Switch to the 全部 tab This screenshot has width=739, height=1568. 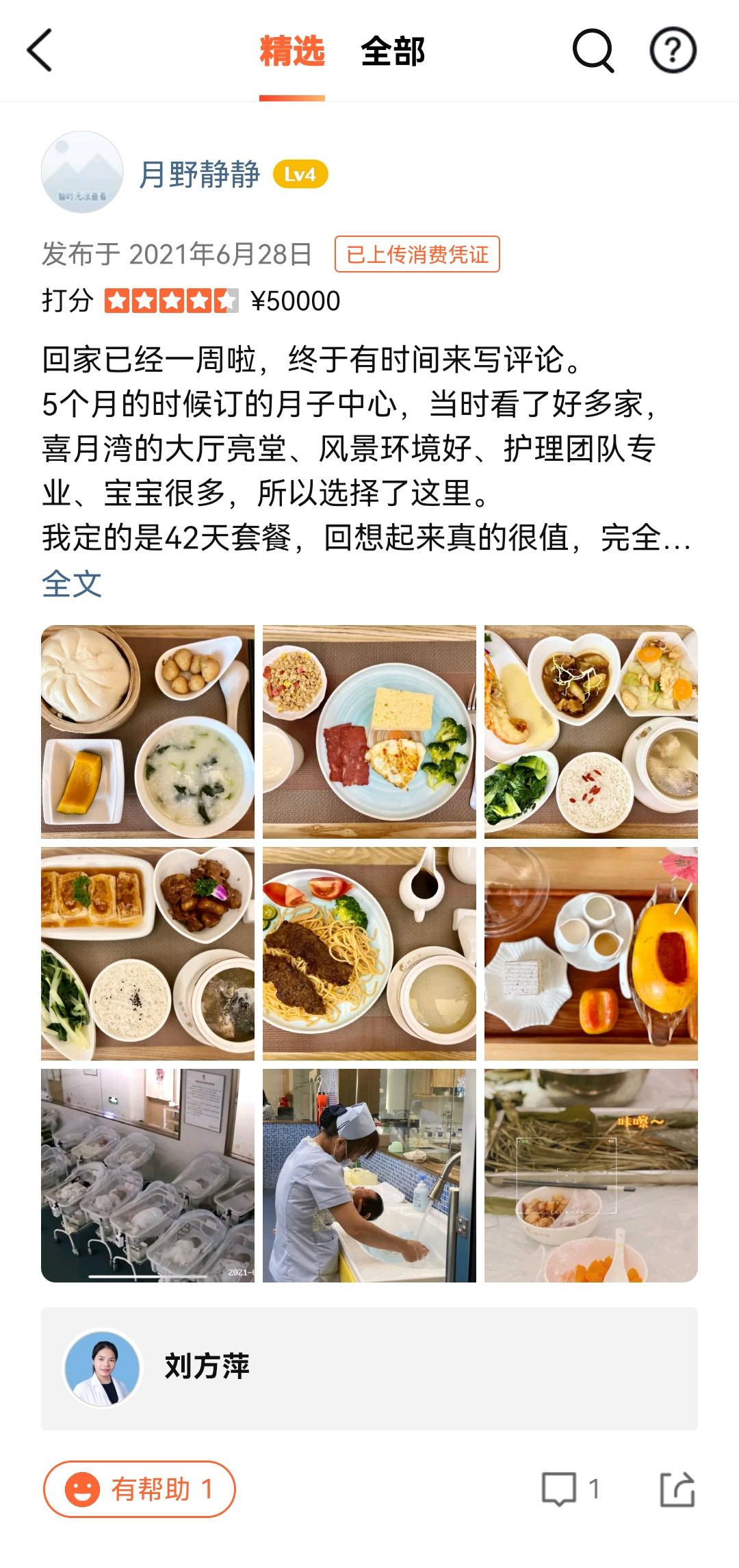pos(393,51)
